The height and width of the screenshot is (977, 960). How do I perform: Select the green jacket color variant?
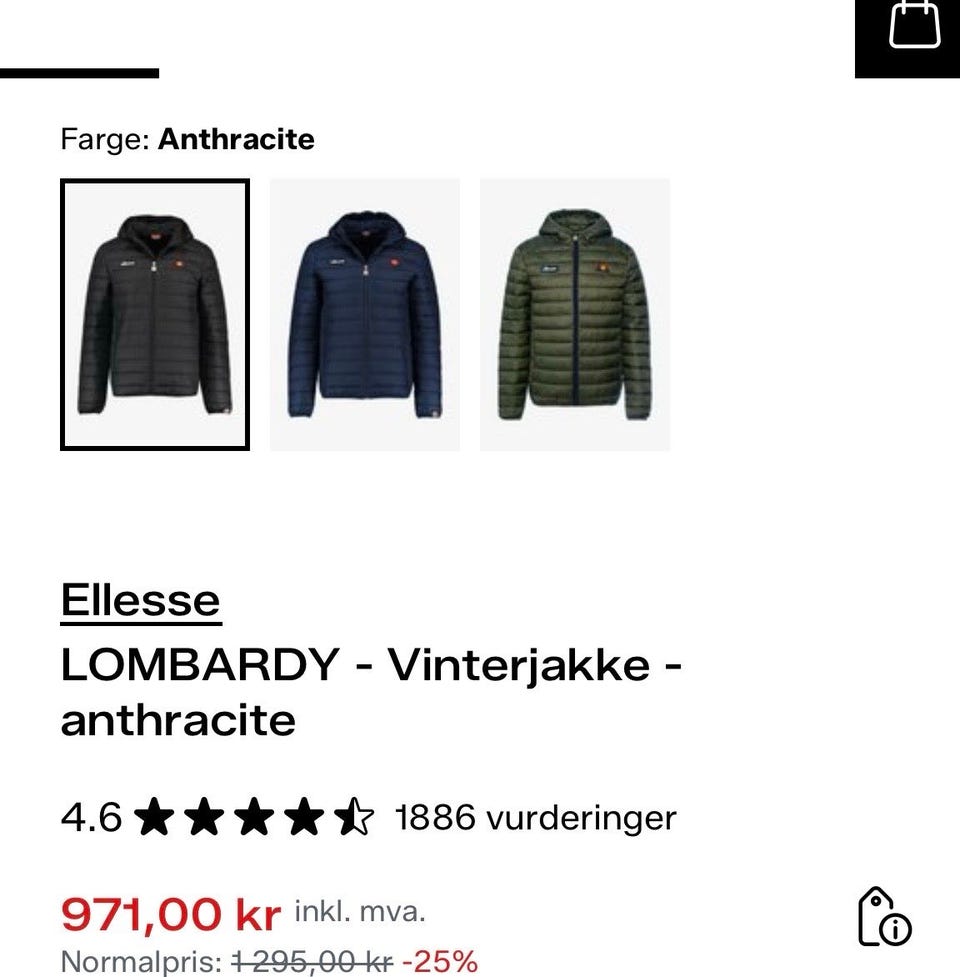point(575,314)
